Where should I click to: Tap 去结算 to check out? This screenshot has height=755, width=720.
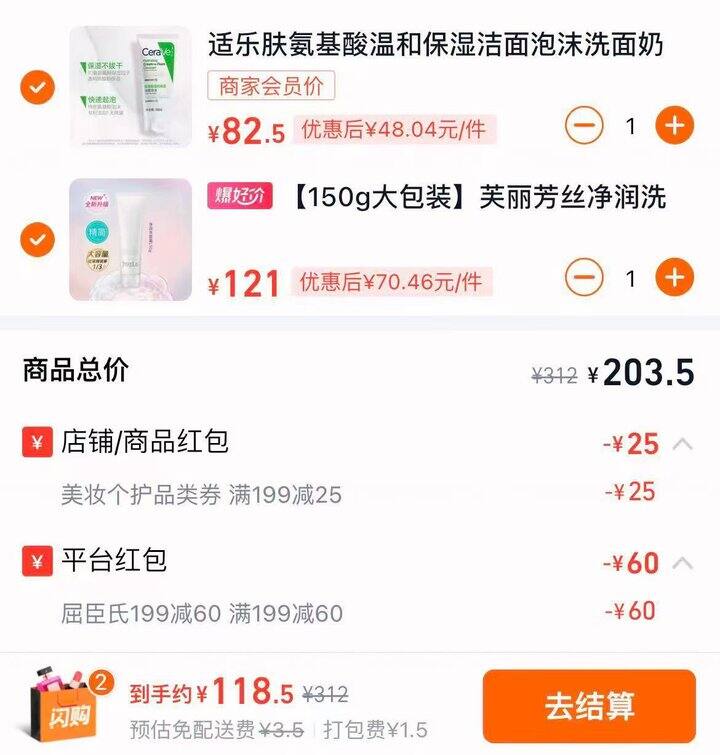[x=589, y=706]
